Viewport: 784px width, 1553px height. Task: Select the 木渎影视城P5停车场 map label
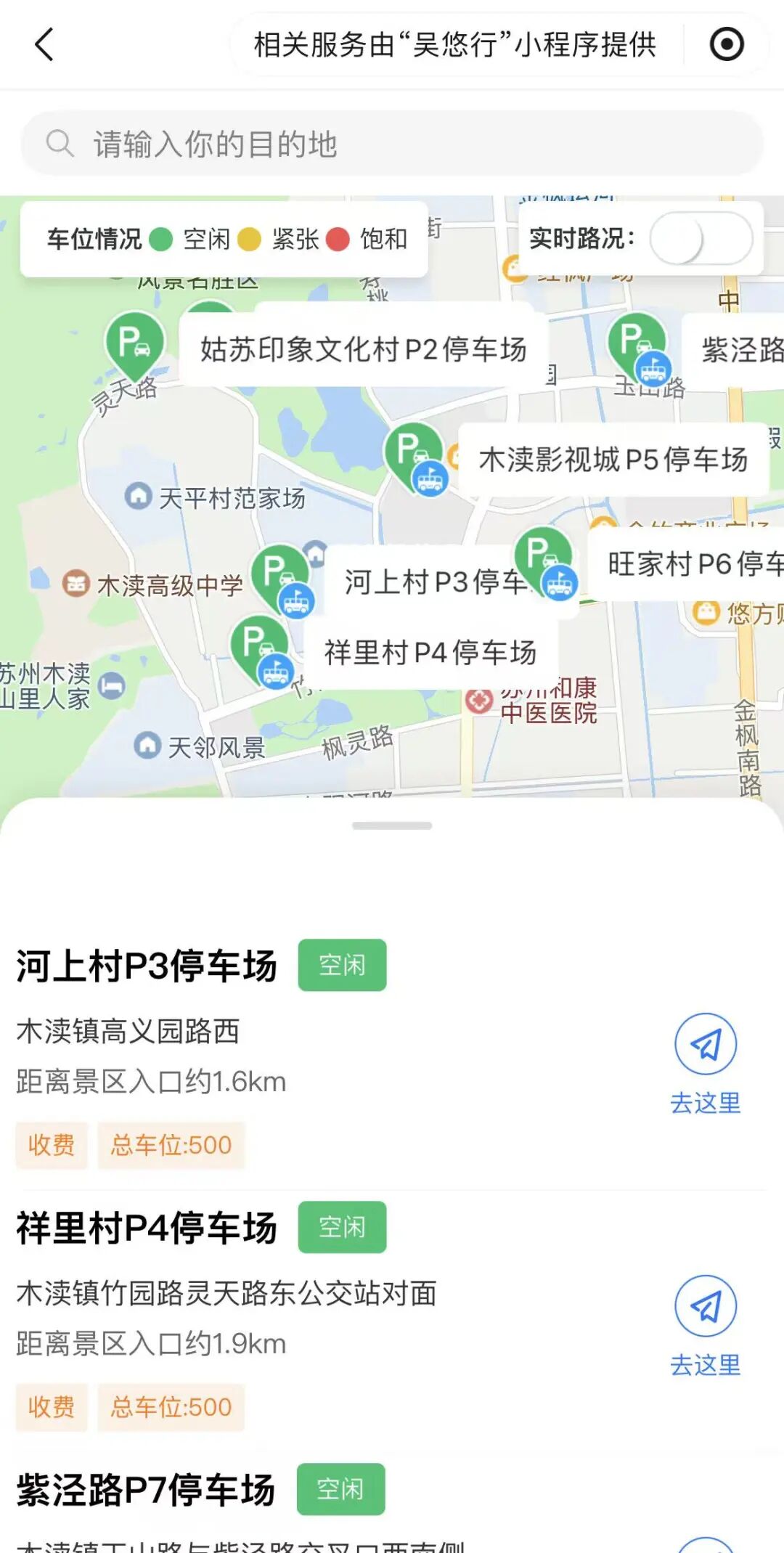pos(613,460)
